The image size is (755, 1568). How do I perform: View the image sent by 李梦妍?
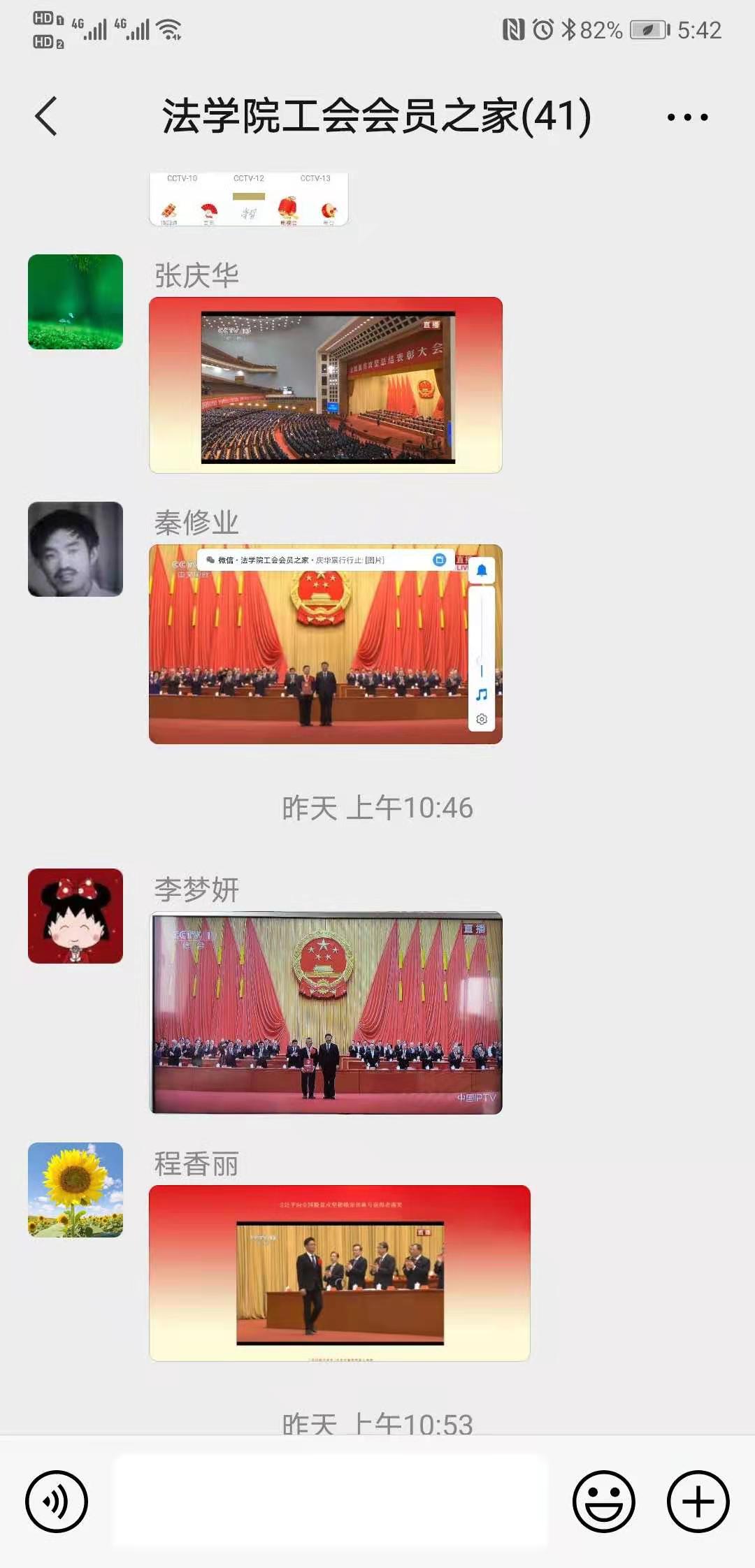(326, 1012)
